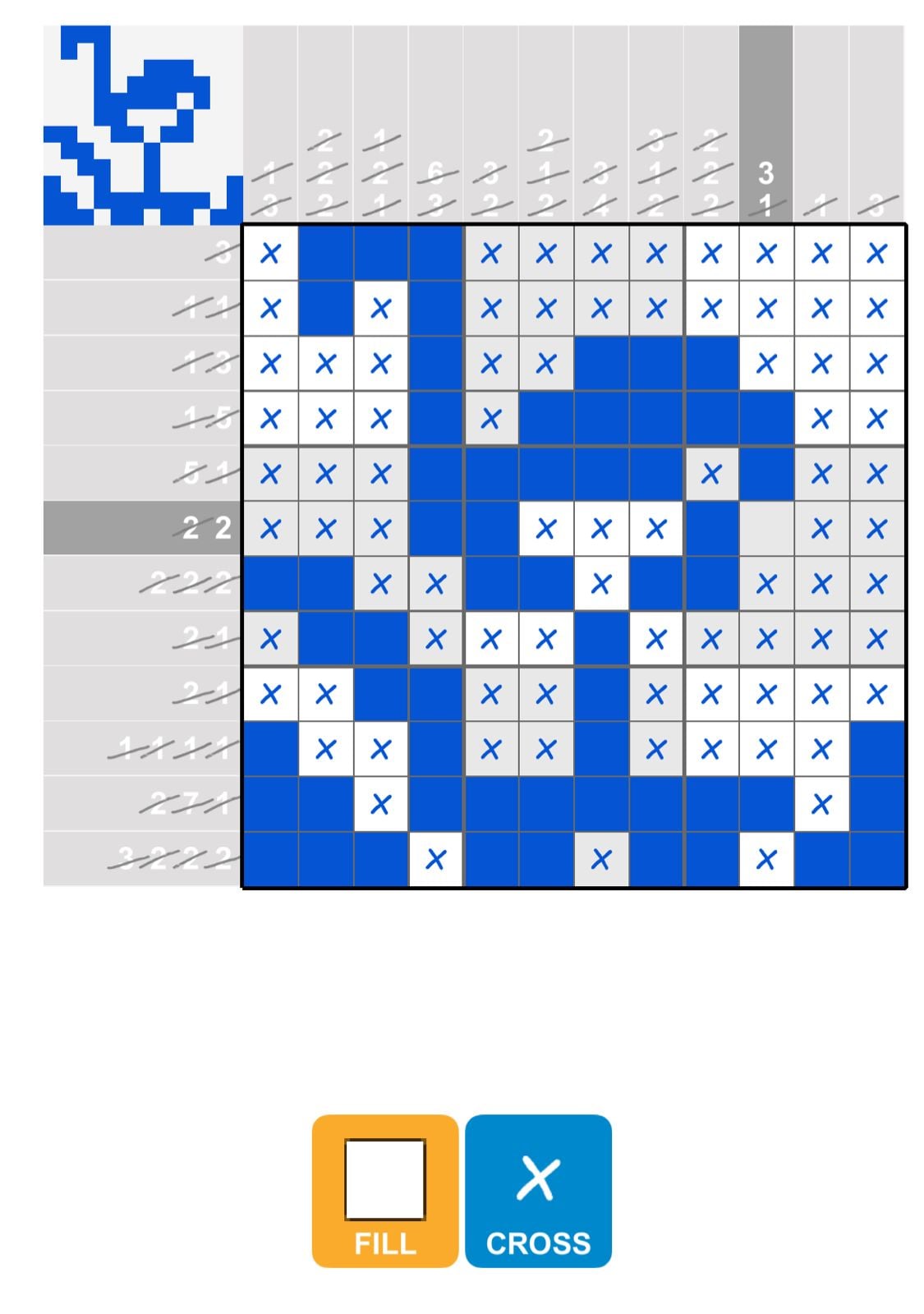Tap the empty cell in the 2 2 row
The width and height of the screenshot is (924, 1314).
(765, 528)
